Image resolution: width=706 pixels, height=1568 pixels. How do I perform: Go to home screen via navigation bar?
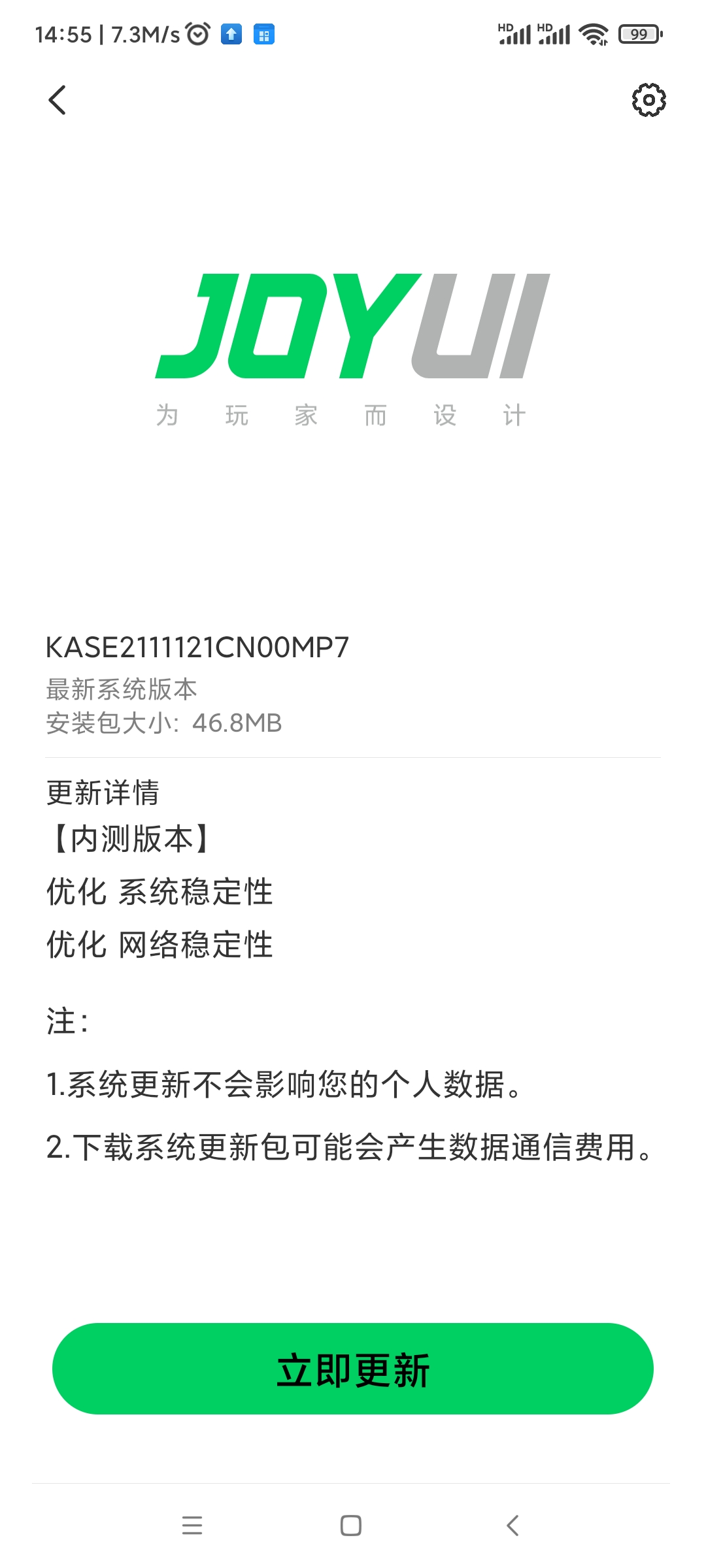click(x=351, y=1526)
